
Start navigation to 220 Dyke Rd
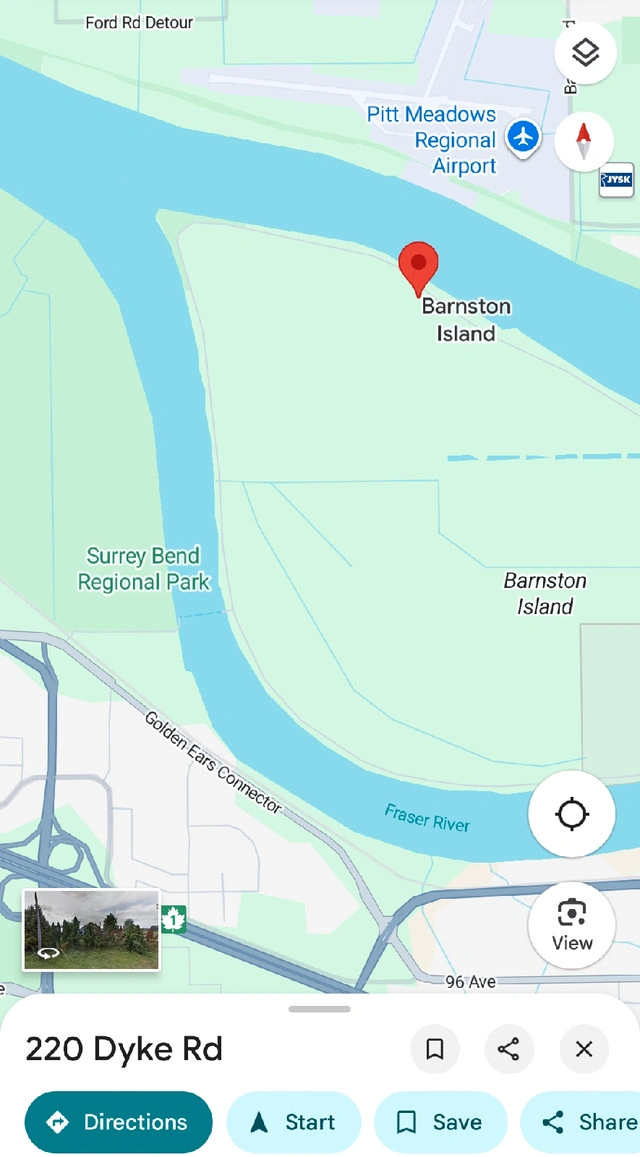294,1122
